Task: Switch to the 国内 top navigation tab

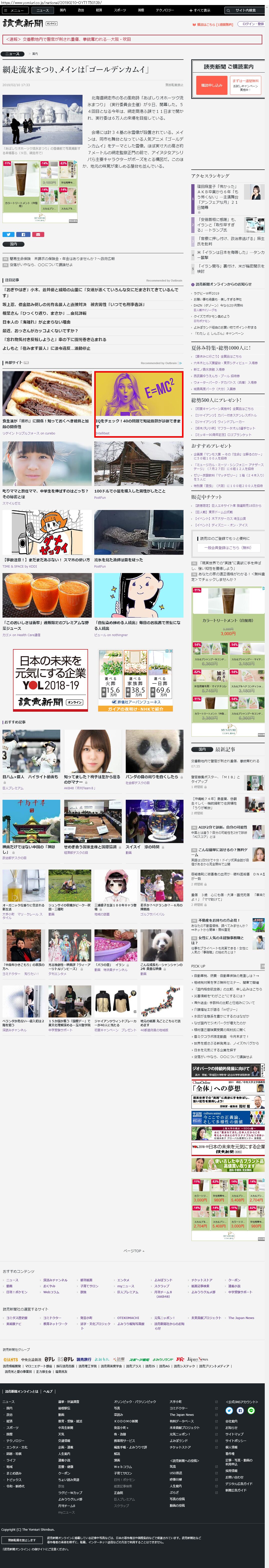Action: 63,10
